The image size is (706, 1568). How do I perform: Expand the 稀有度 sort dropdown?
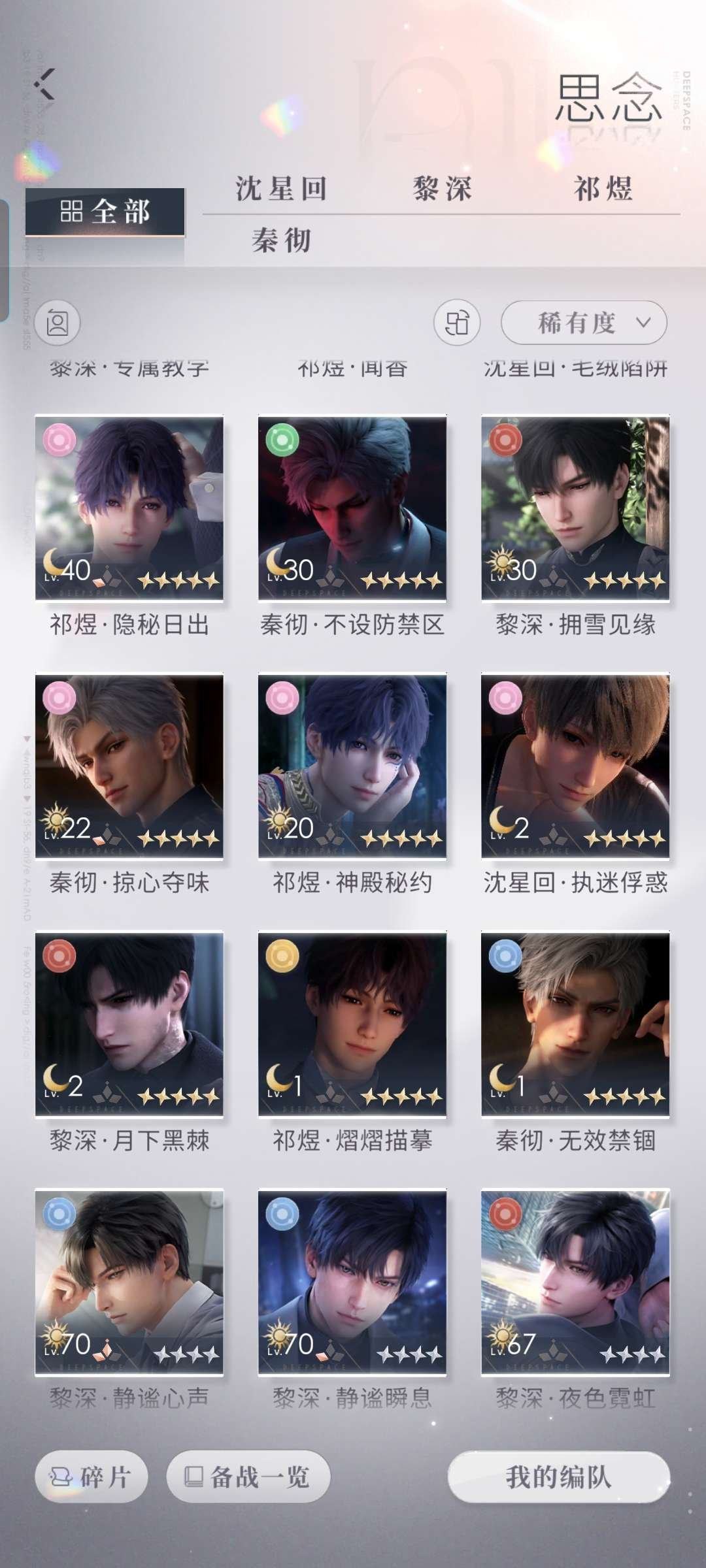click(x=584, y=323)
